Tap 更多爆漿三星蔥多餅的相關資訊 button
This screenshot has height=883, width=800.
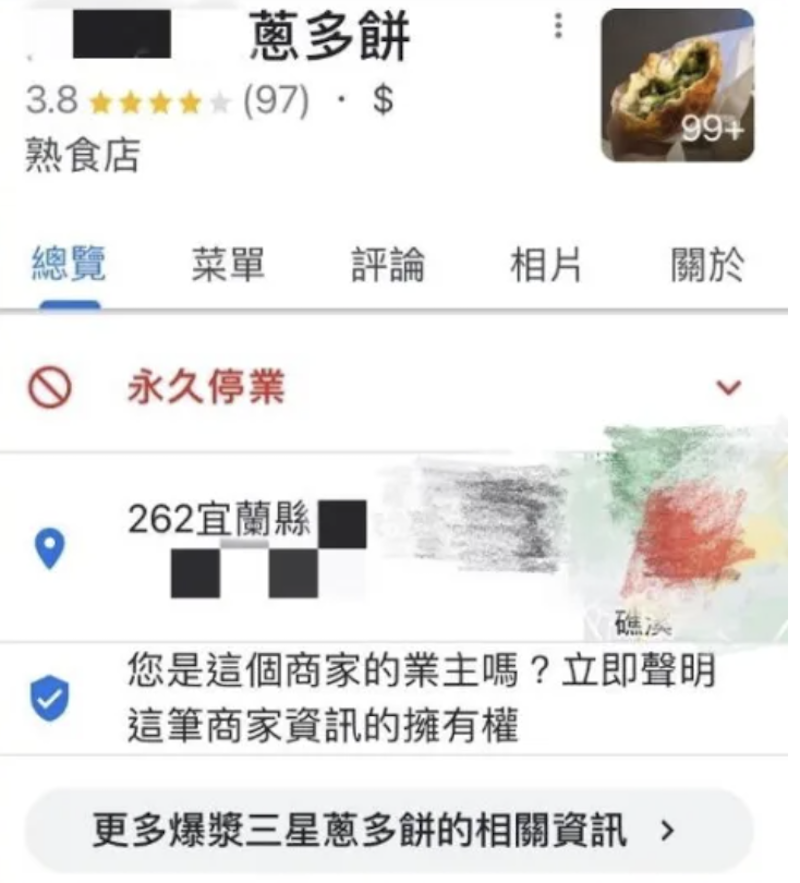click(386, 831)
